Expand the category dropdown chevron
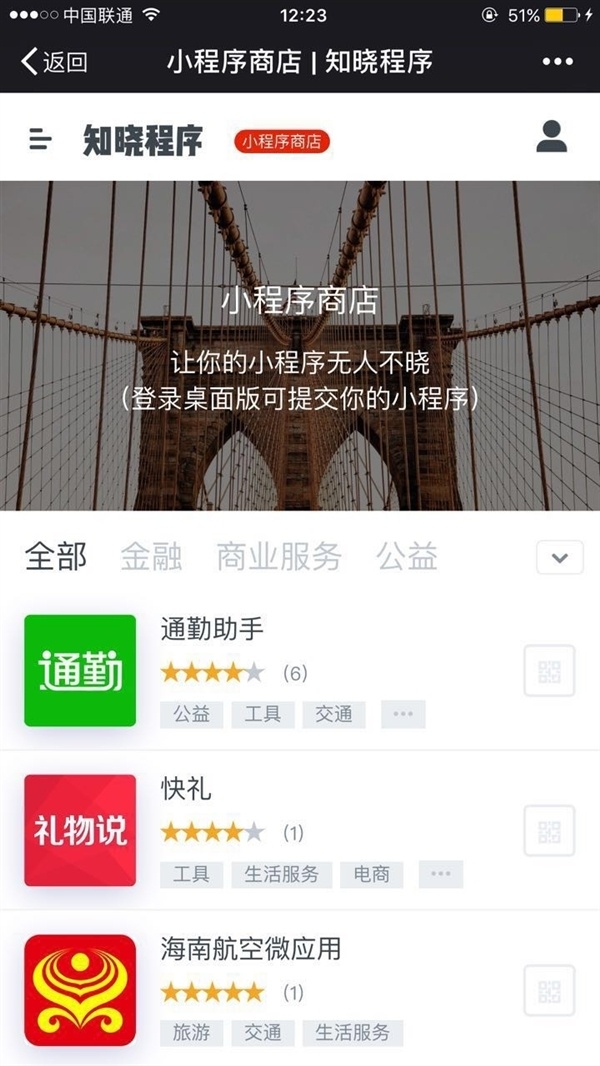Image resolution: width=600 pixels, height=1066 pixels. (x=559, y=558)
